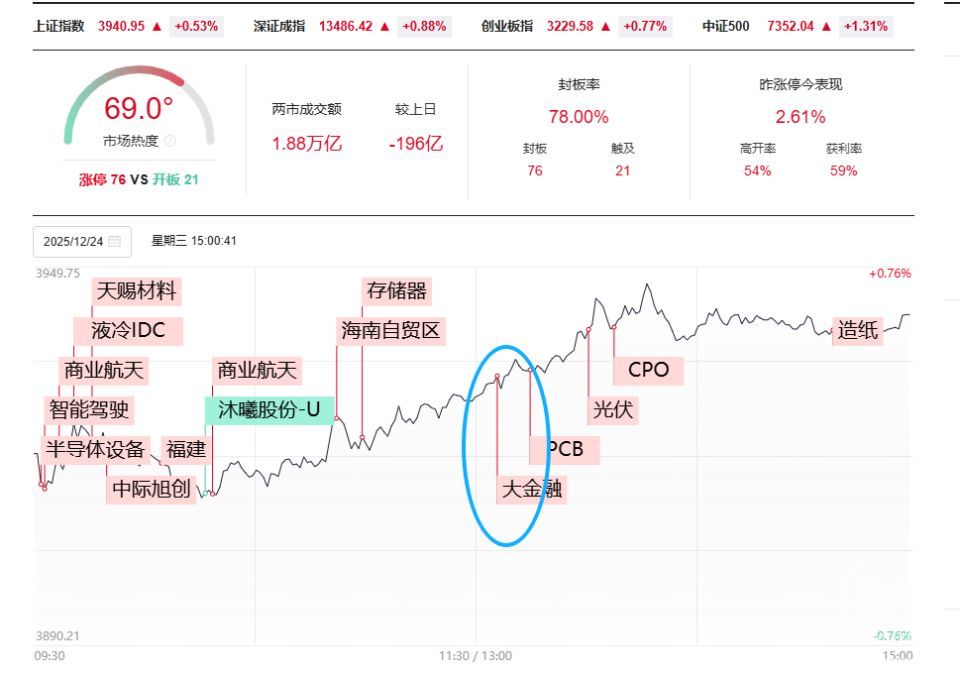Screen dimensions: 960x677
Task: Select the 海南自贸区 sector marker
Action: [x=391, y=331]
